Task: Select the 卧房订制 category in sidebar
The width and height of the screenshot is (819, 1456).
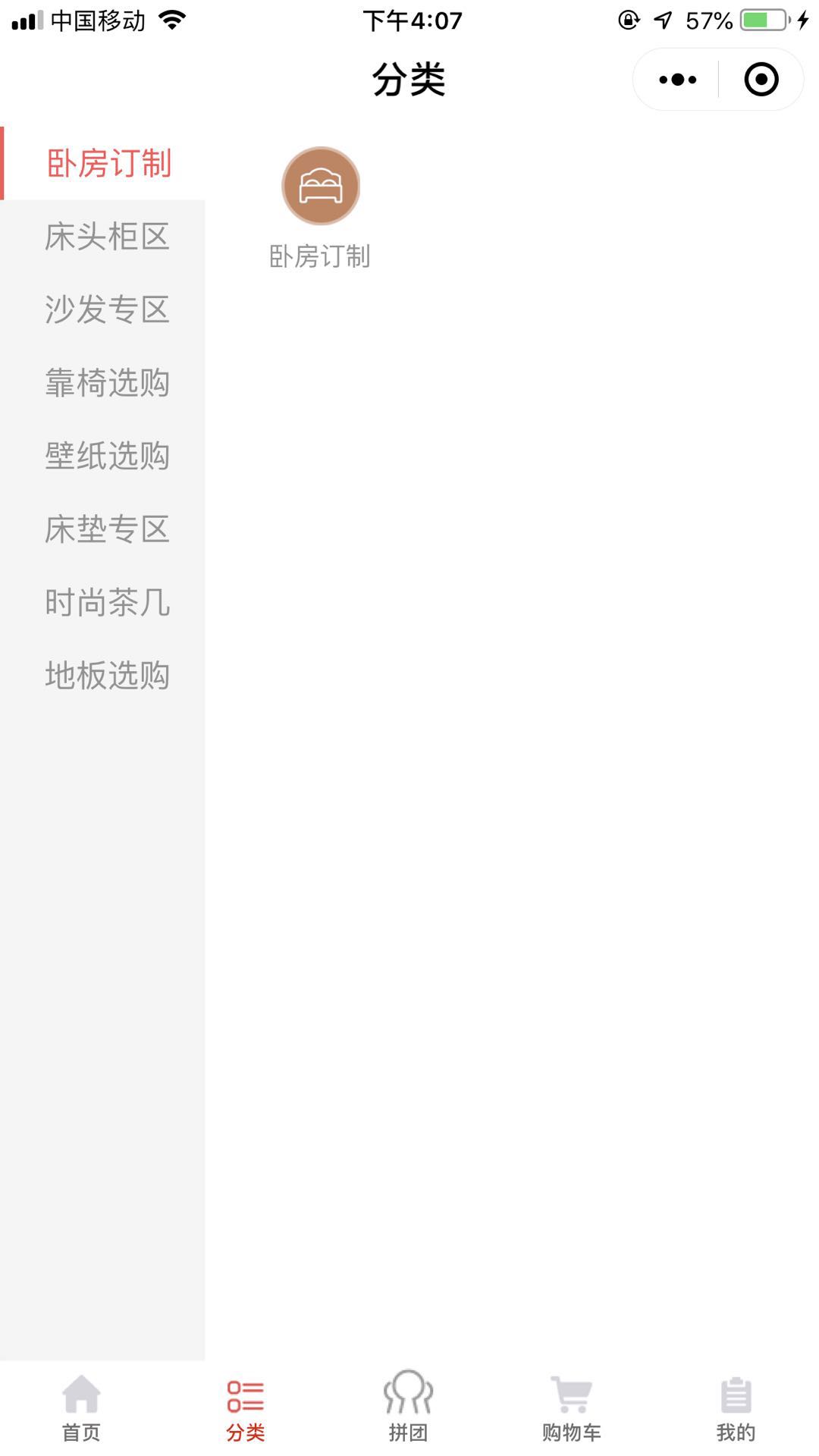Action: coord(108,163)
